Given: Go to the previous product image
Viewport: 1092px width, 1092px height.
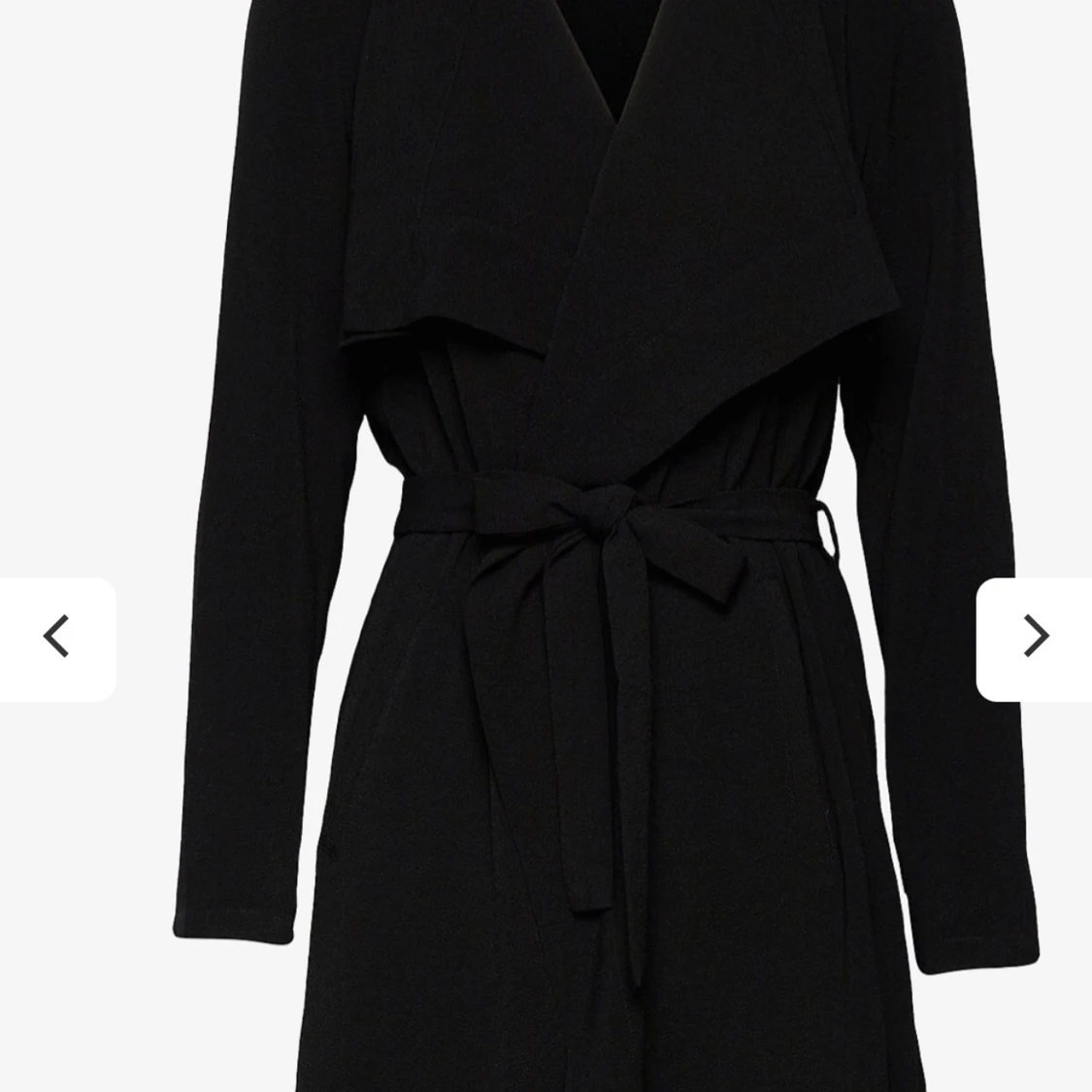Looking at the screenshot, I should point(56,638).
